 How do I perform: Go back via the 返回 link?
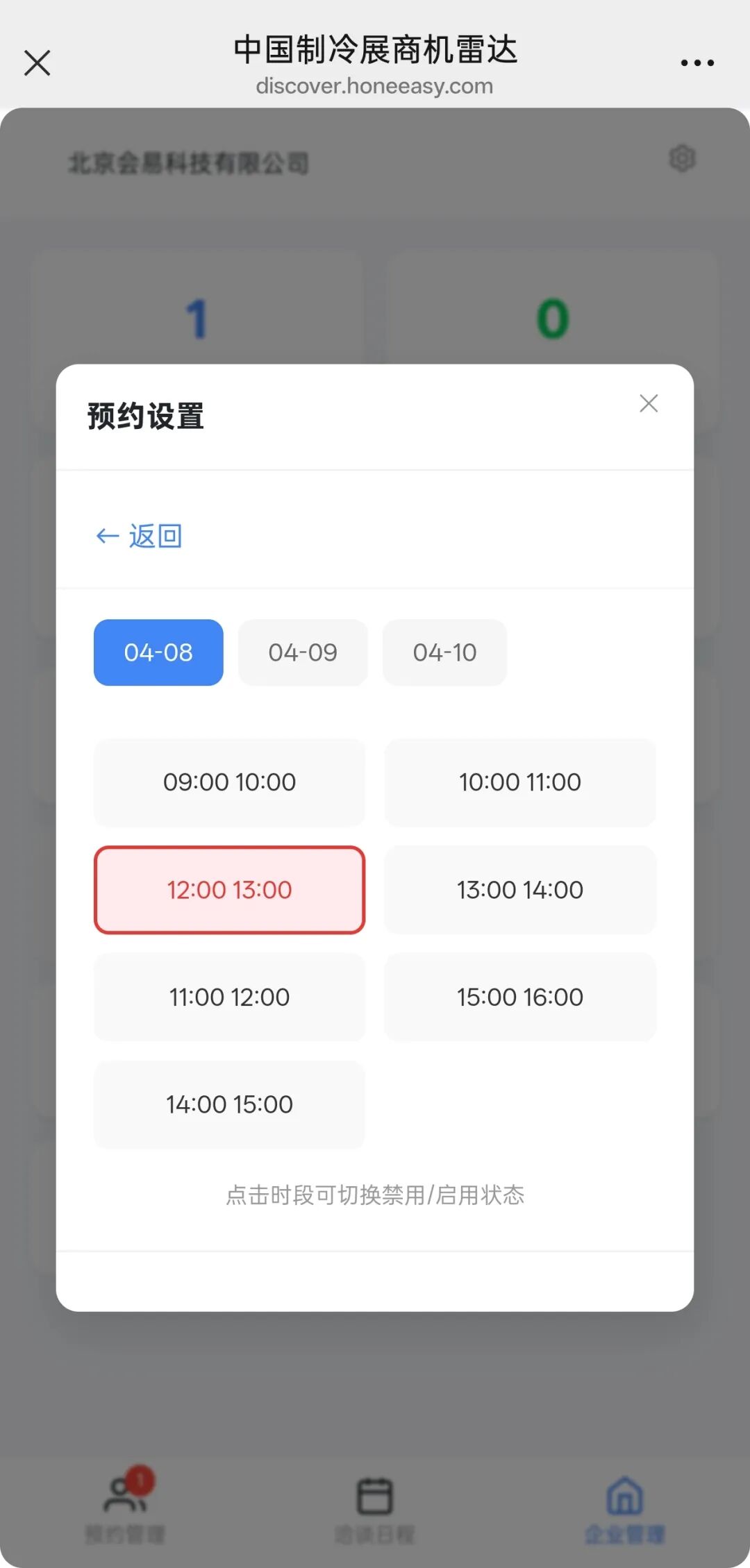pos(139,536)
